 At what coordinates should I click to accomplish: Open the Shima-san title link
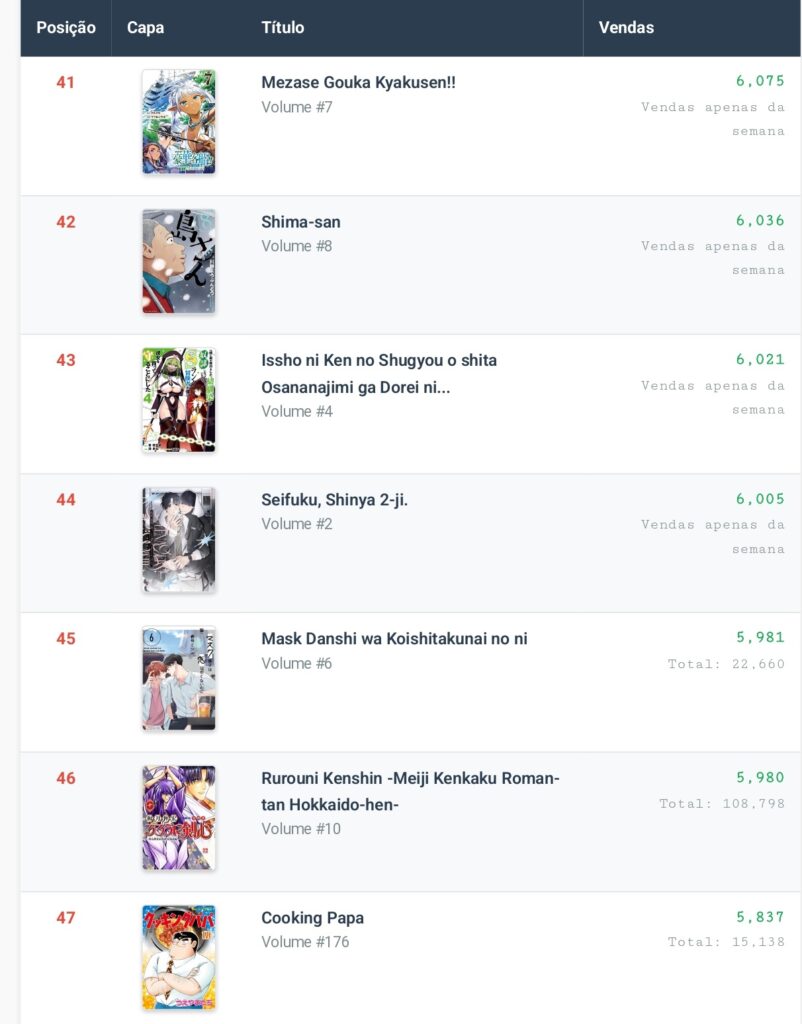tap(300, 222)
